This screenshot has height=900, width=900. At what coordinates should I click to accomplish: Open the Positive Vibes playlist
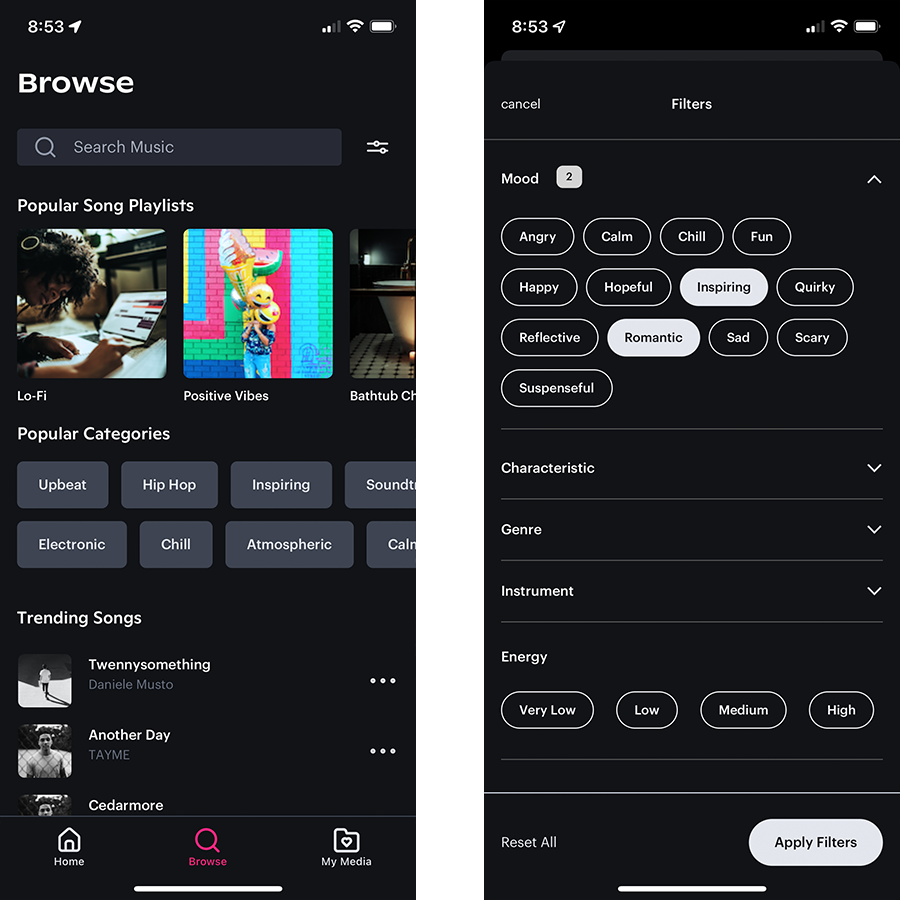click(x=258, y=303)
